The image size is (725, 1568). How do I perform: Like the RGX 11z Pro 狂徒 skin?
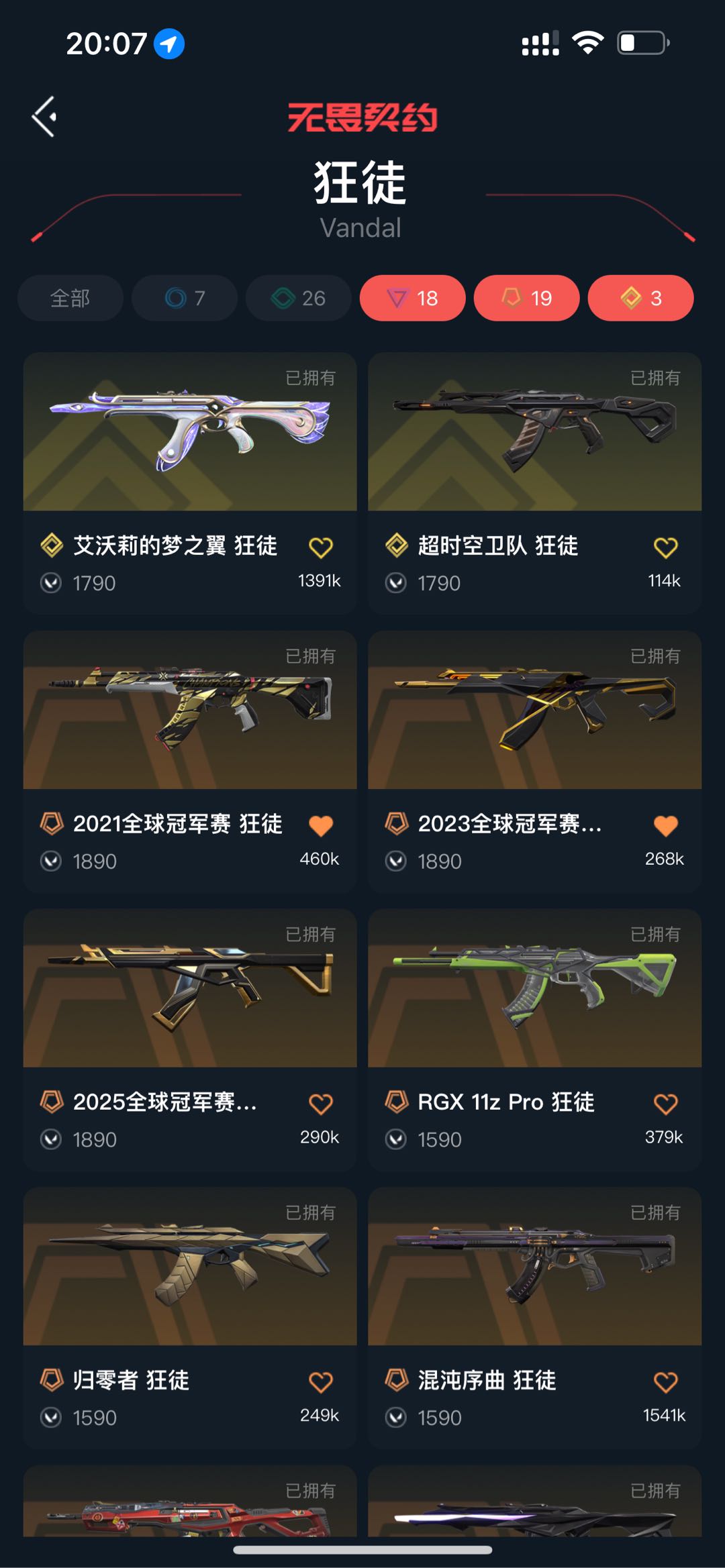click(x=666, y=1104)
